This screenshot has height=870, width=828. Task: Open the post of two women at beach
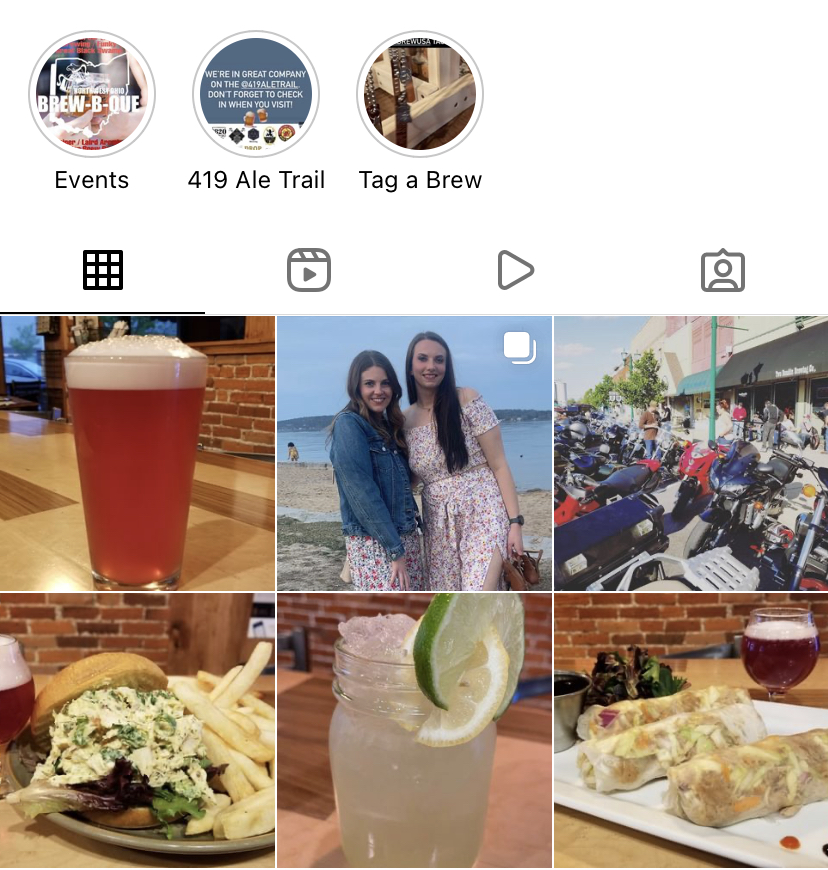pyautogui.click(x=414, y=453)
